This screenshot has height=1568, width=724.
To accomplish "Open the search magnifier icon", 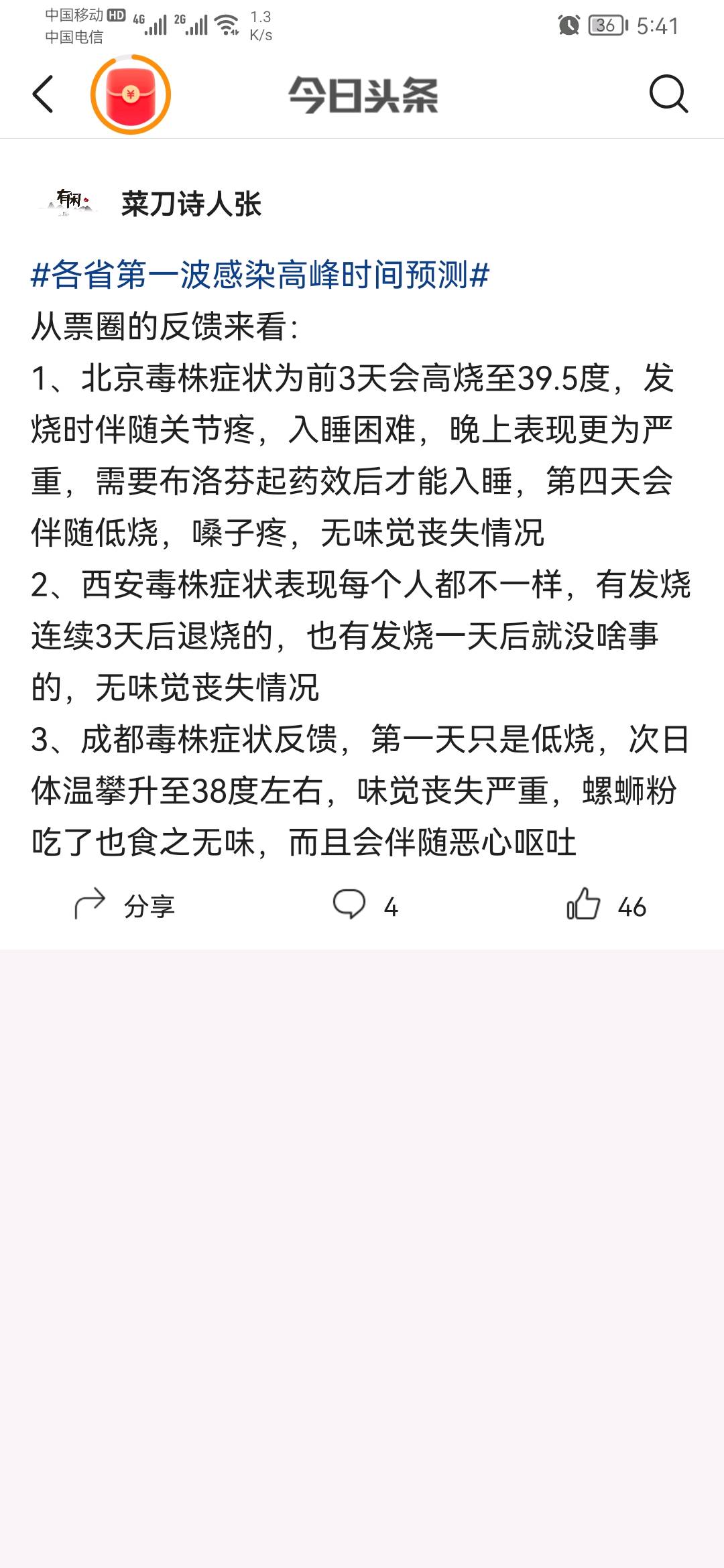I will [x=668, y=94].
